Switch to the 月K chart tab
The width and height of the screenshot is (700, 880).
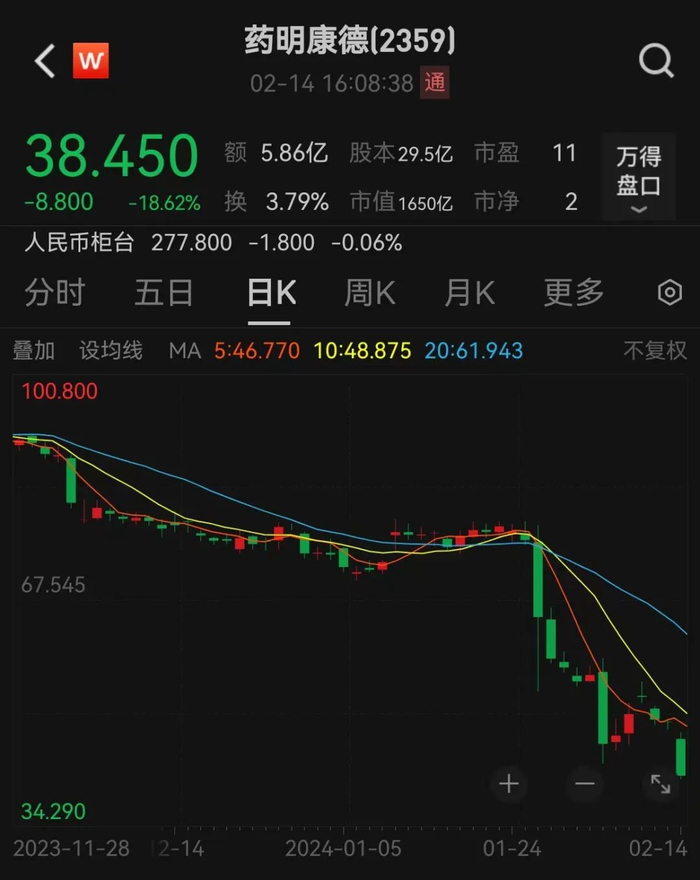469,293
